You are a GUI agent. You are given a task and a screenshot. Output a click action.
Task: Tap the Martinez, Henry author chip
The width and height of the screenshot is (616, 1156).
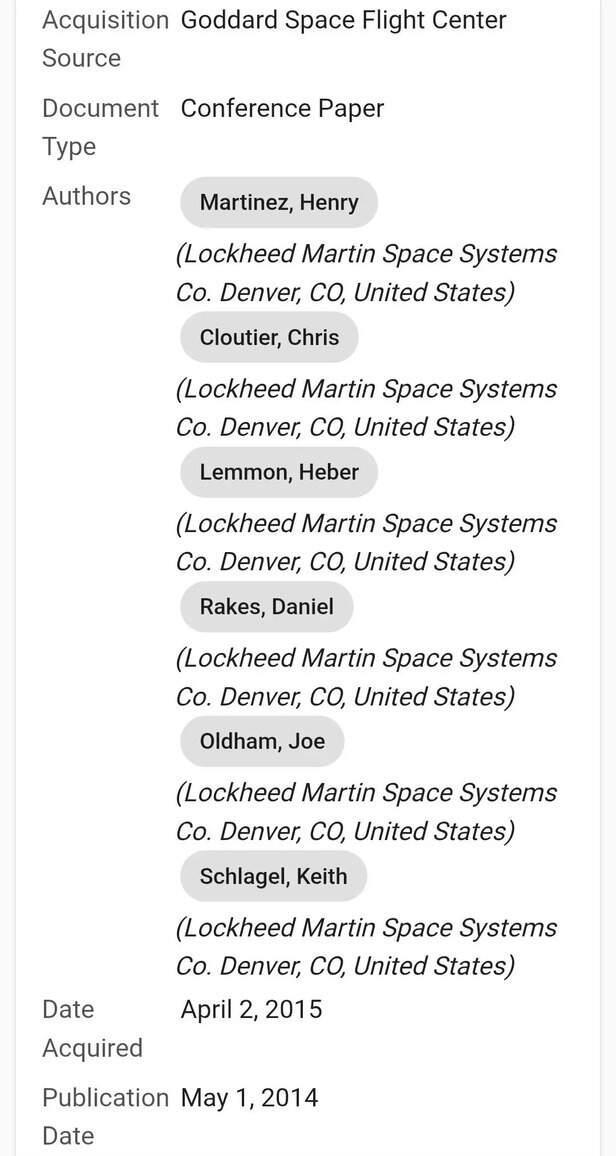(x=278, y=203)
